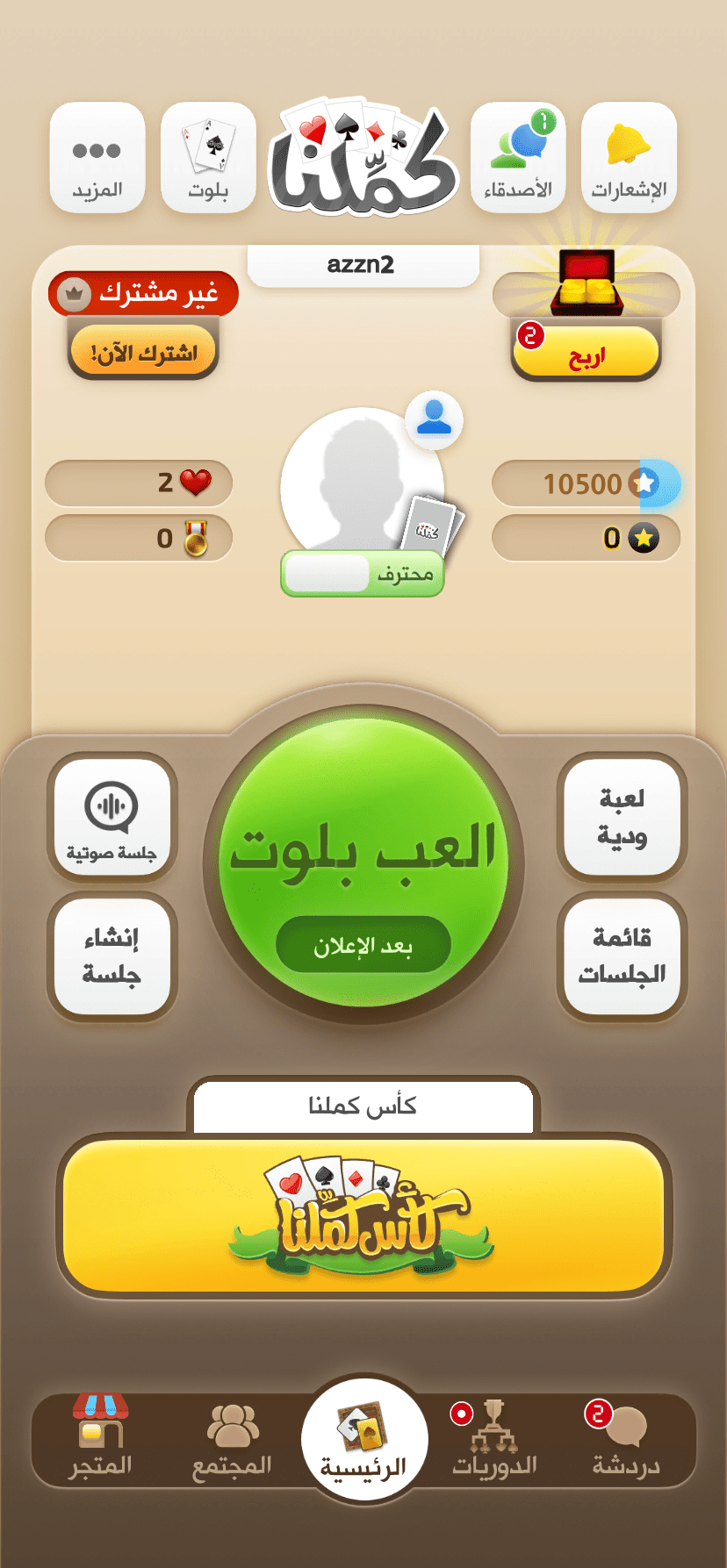Create a session with إنشاء جلسة
The image size is (727, 1568).
(112, 956)
